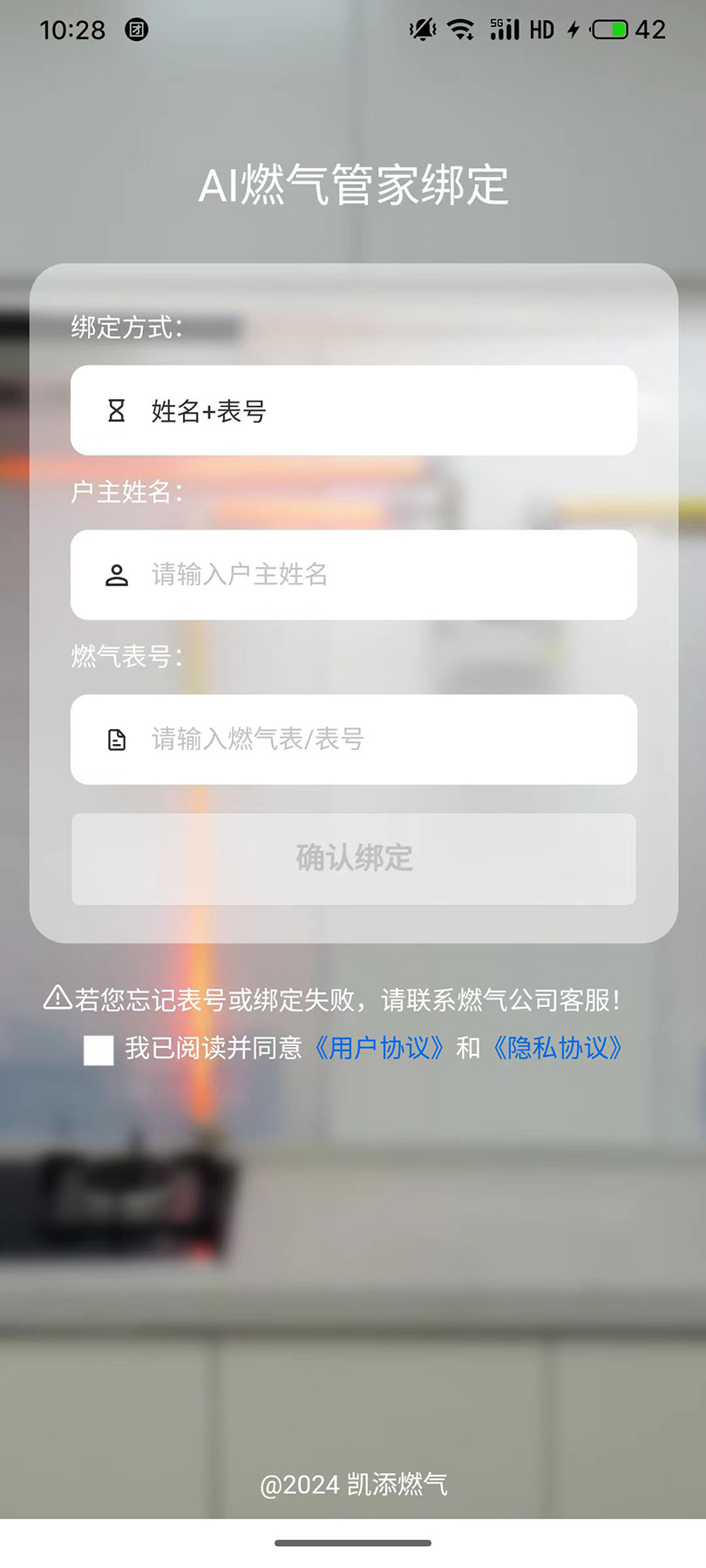The image size is (706, 1568).
Task: Click the hourglass icon in binding method field
Action: 116,409
